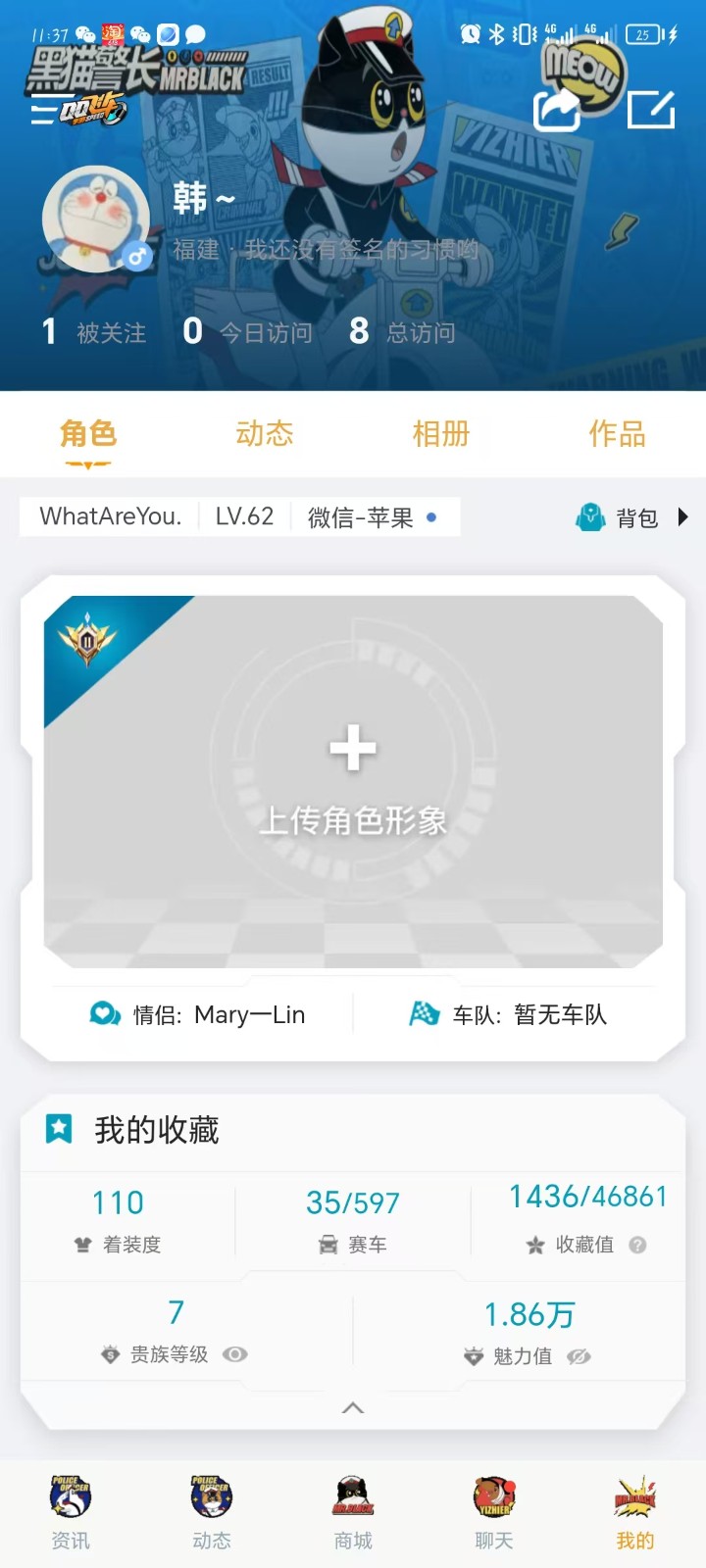The width and height of the screenshot is (706, 1568).
Task: Open the Doraemon profile avatar
Action: (x=96, y=220)
